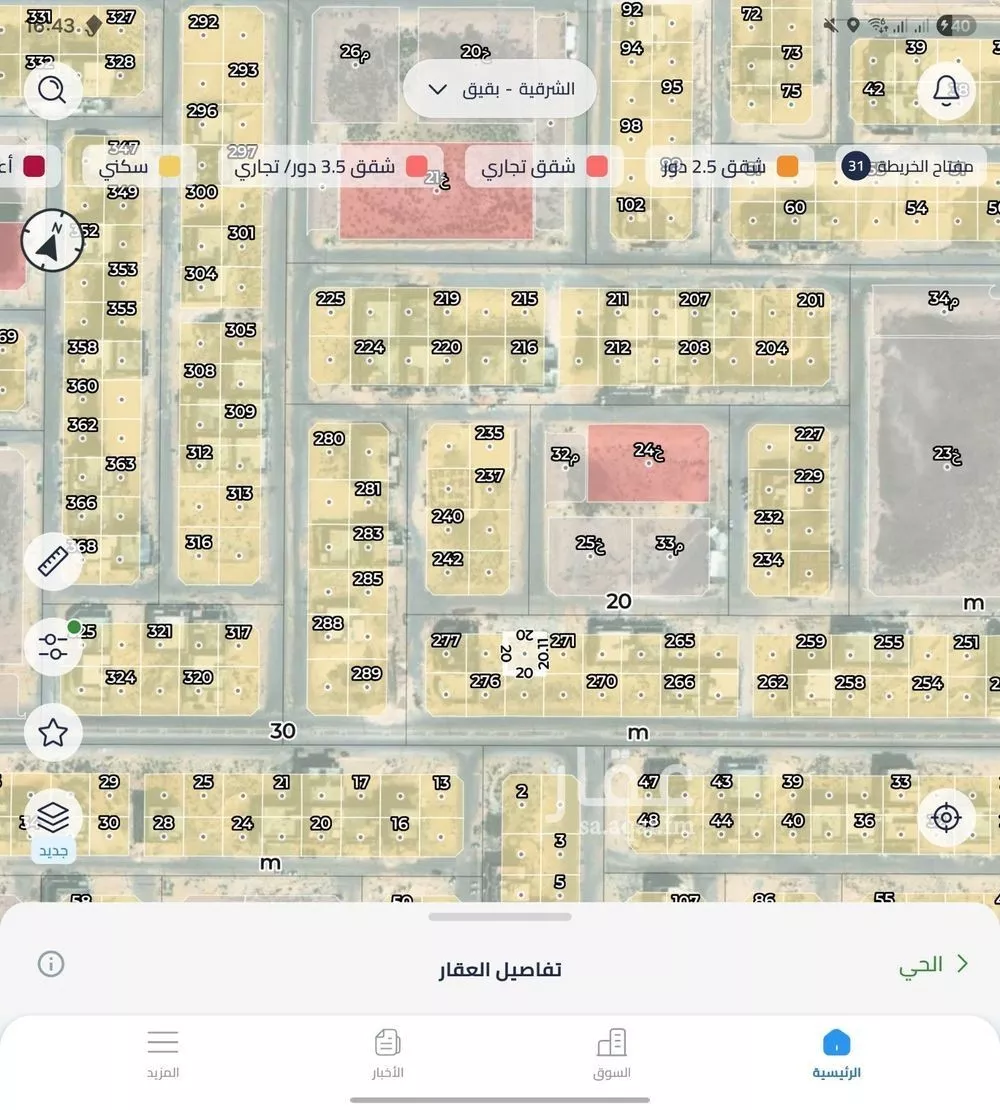Center the map on current location
Screen dimensions: 1000x1110
click(x=947, y=818)
